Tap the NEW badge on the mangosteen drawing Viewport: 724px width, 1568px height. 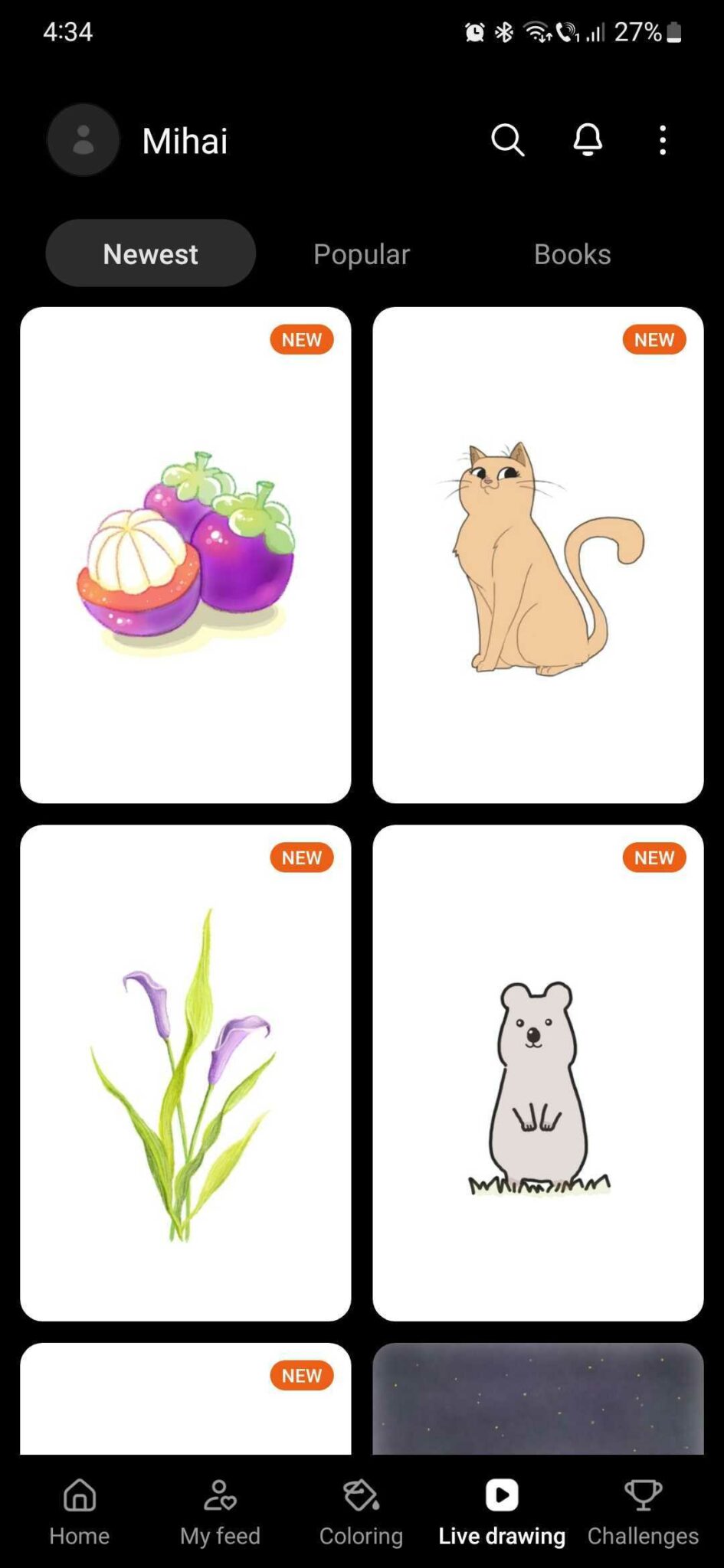point(300,339)
